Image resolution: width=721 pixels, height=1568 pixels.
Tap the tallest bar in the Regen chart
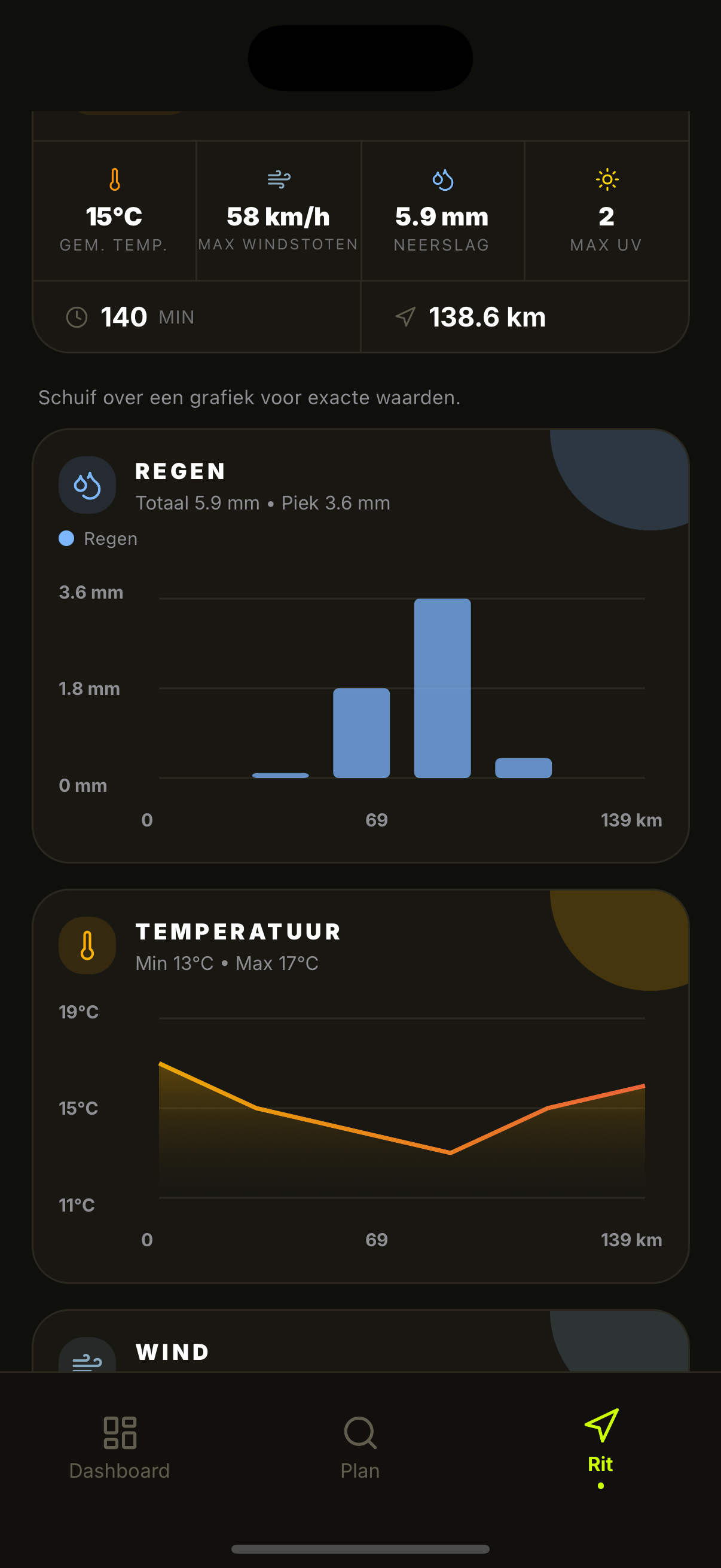[442, 688]
